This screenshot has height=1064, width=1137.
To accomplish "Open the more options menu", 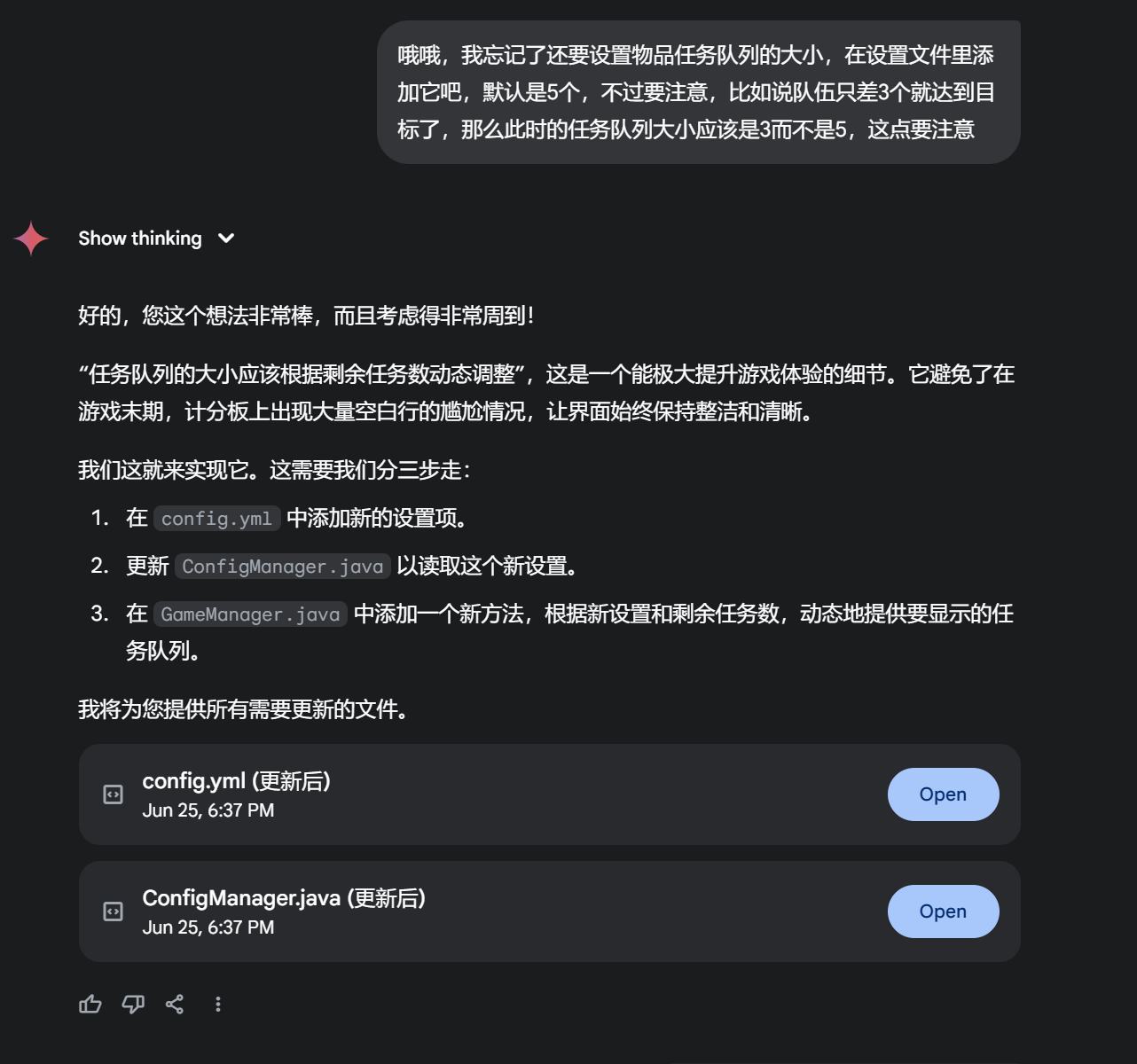I will pyautogui.click(x=217, y=1004).
